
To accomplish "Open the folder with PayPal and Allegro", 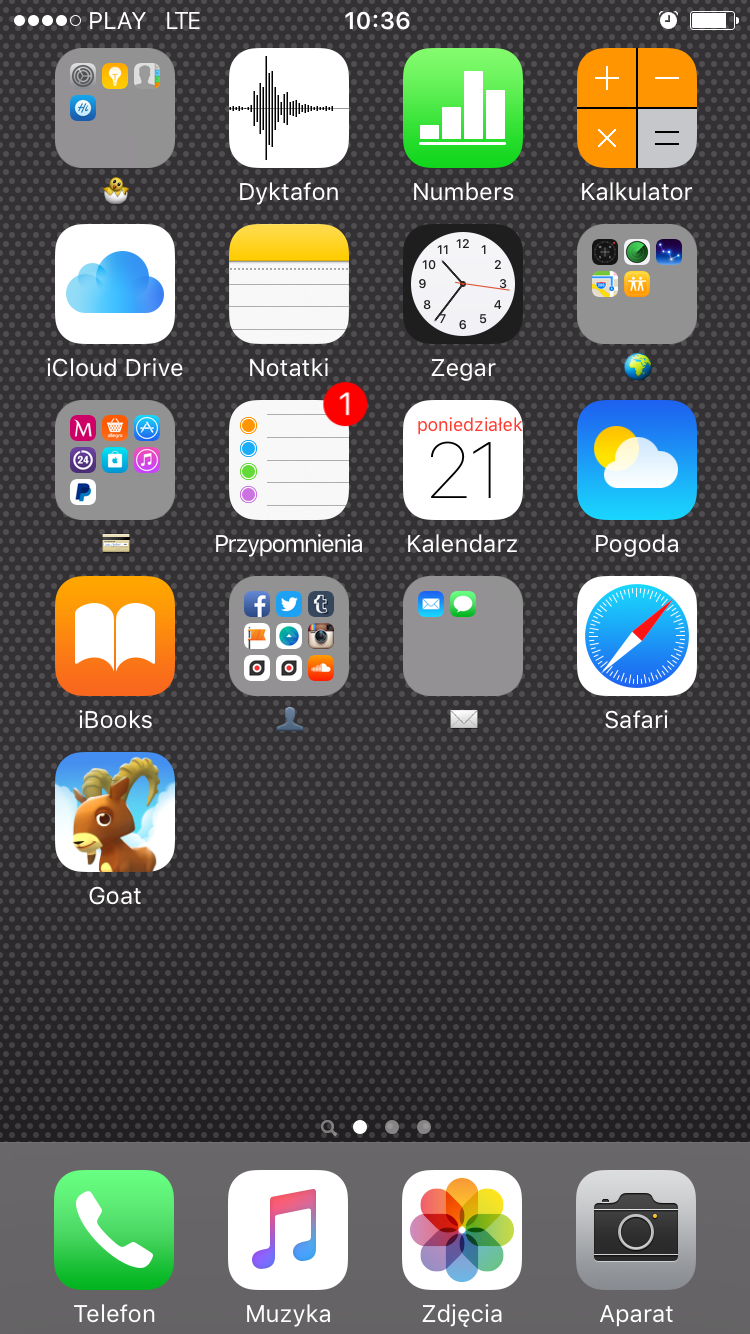I will coord(115,460).
